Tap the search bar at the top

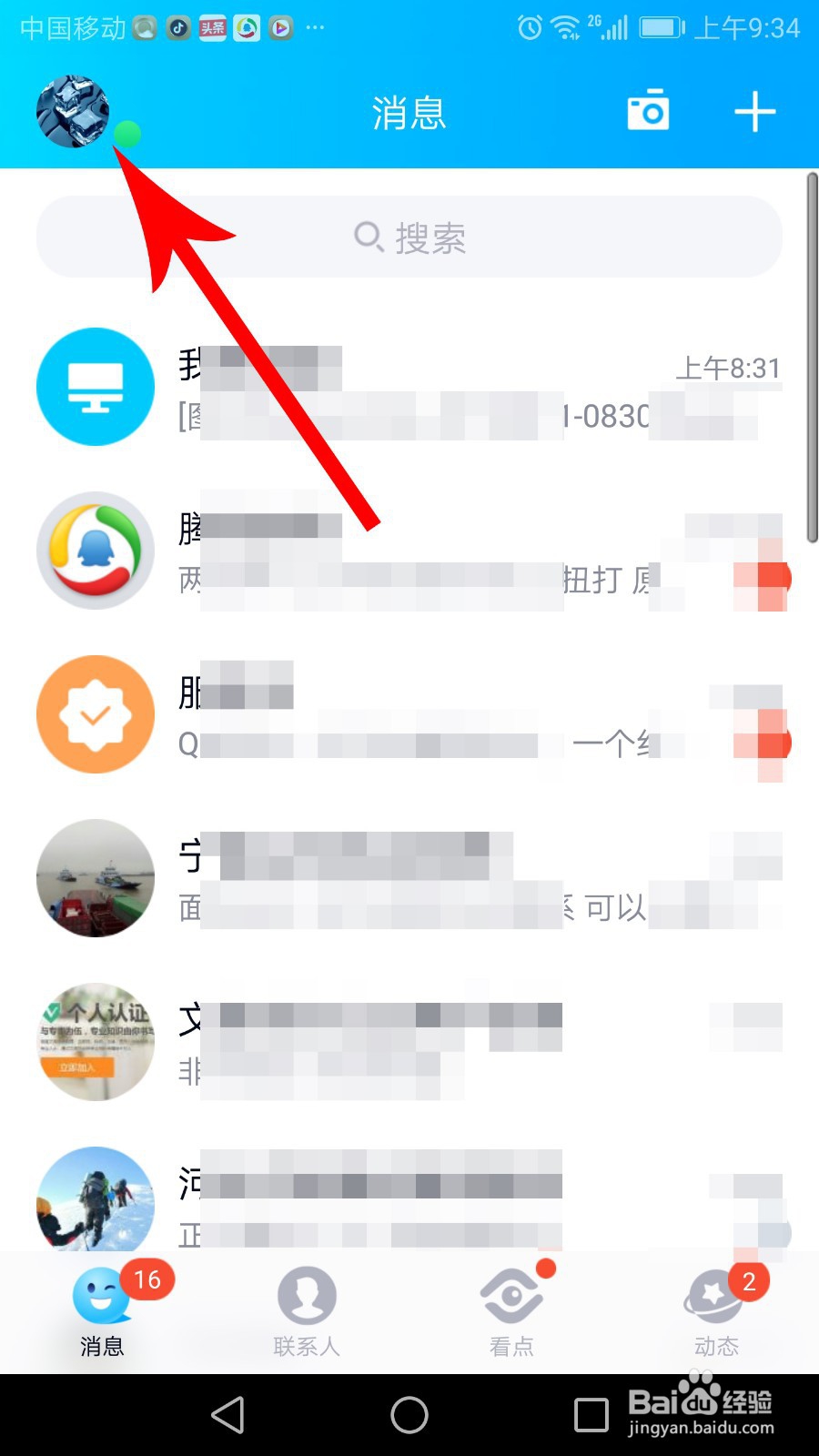(409, 238)
